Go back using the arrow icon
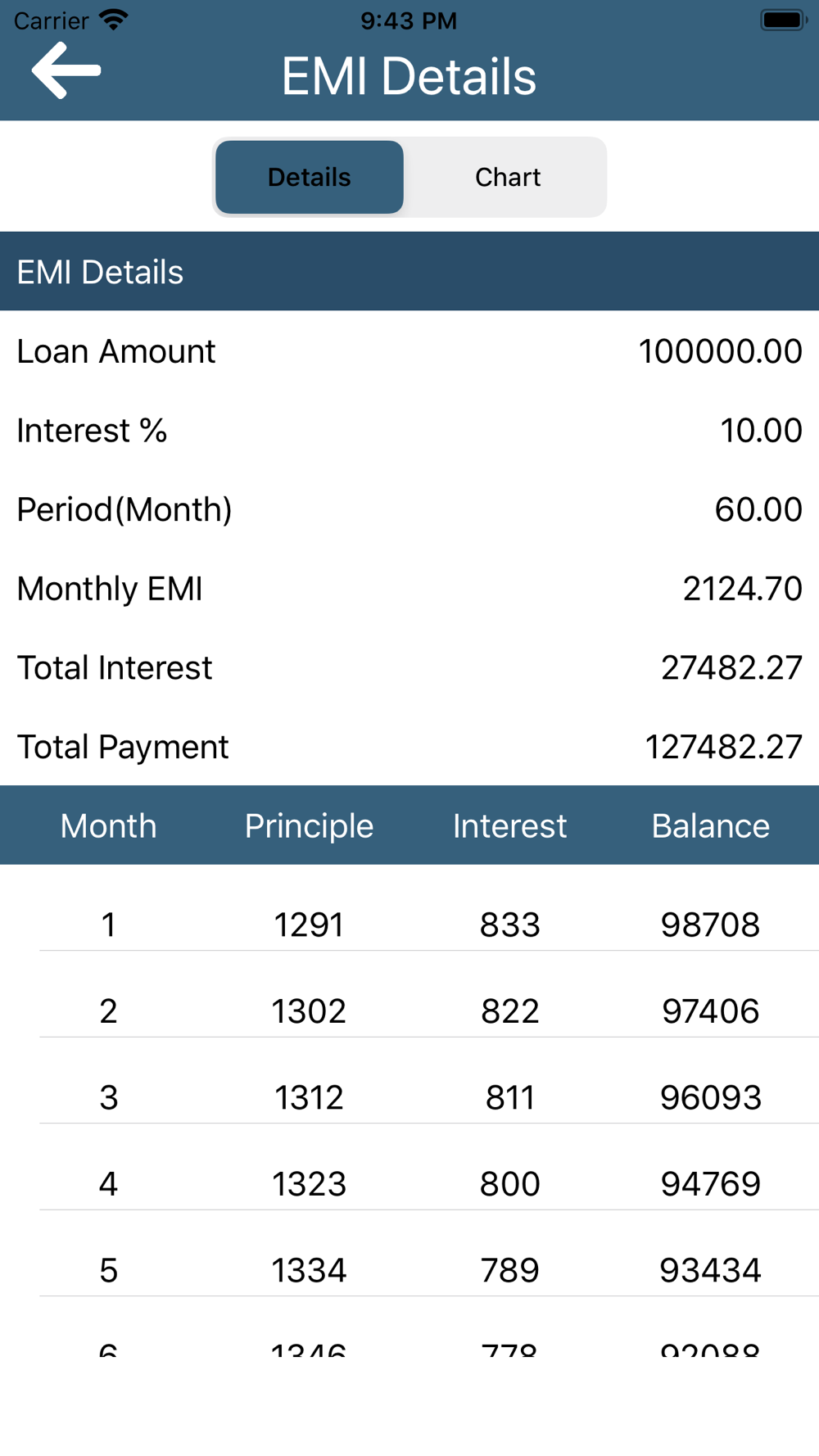 [x=66, y=71]
